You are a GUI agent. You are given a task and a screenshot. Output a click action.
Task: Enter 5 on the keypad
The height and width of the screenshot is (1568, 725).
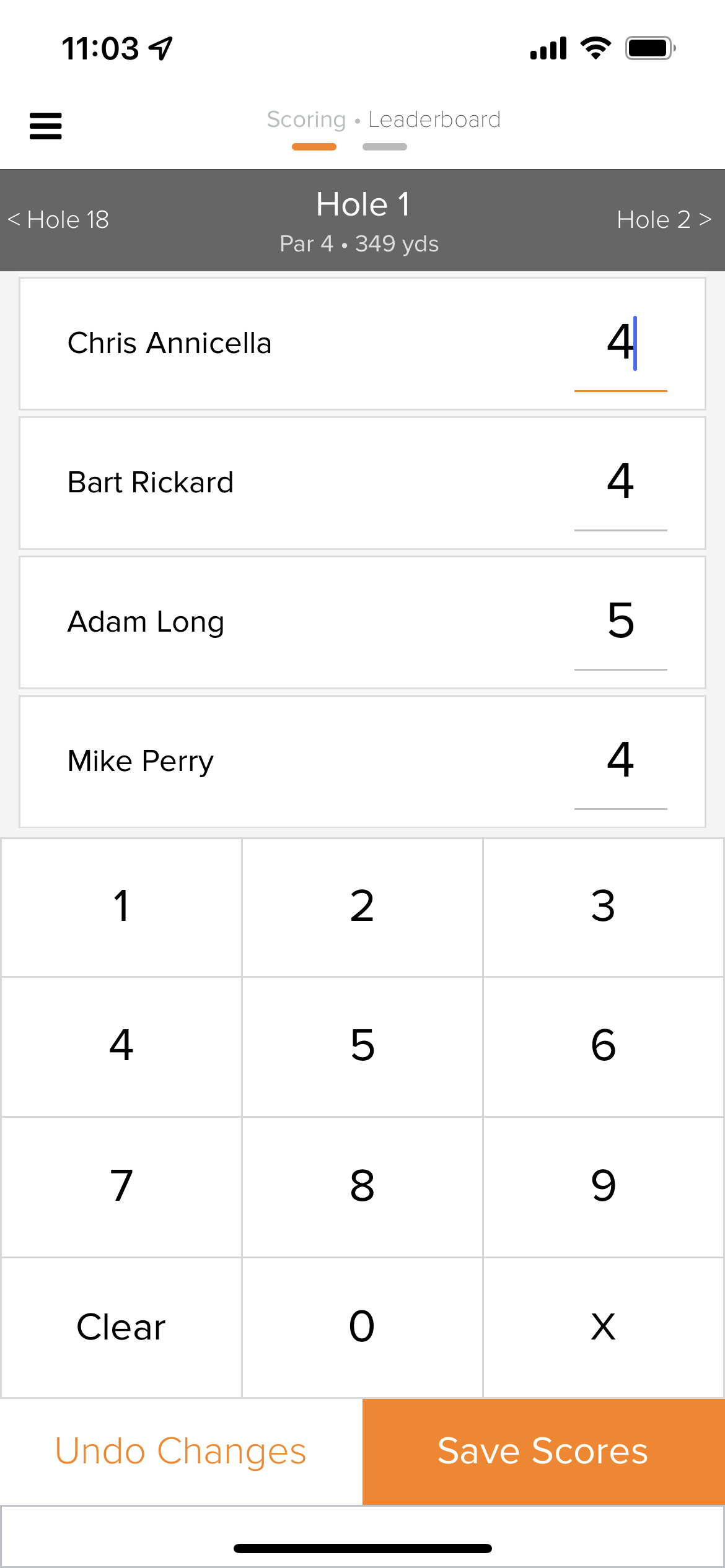click(x=362, y=1047)
